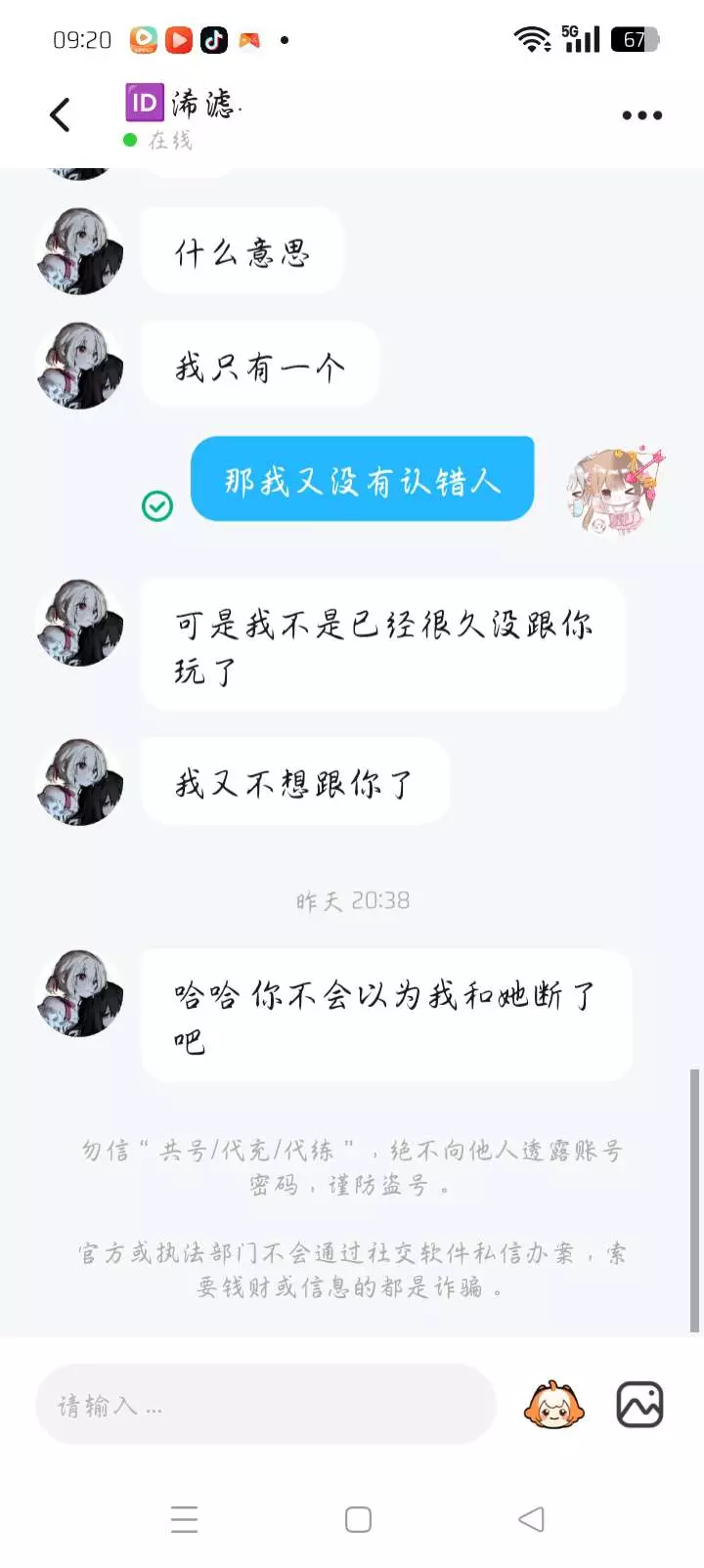Open sender's avatar beside 什么意思
Viewport: 704px width, 1568px height.
pyautogui.click(x=80, y=251)
